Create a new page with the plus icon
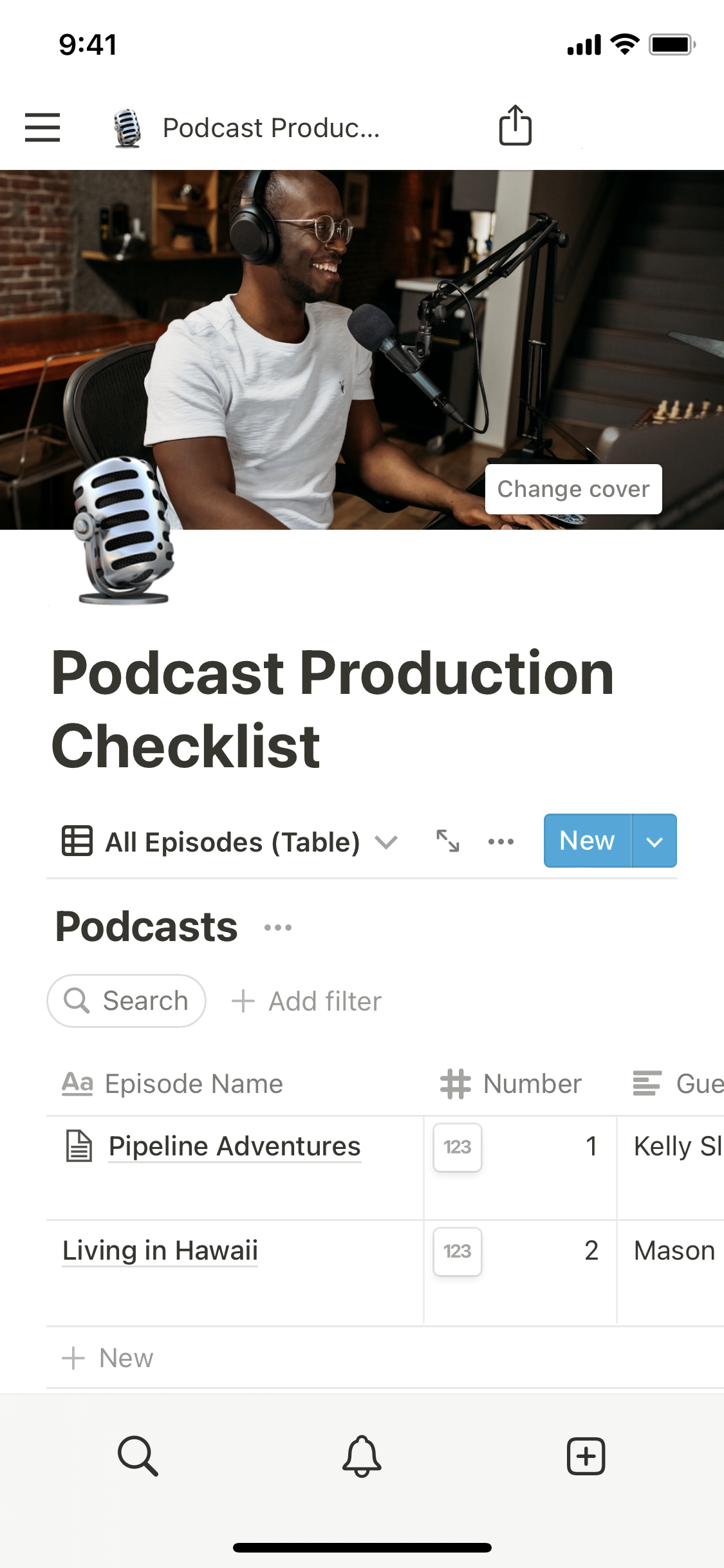This screenshot has width=724, height=1568. point(586,1456)
